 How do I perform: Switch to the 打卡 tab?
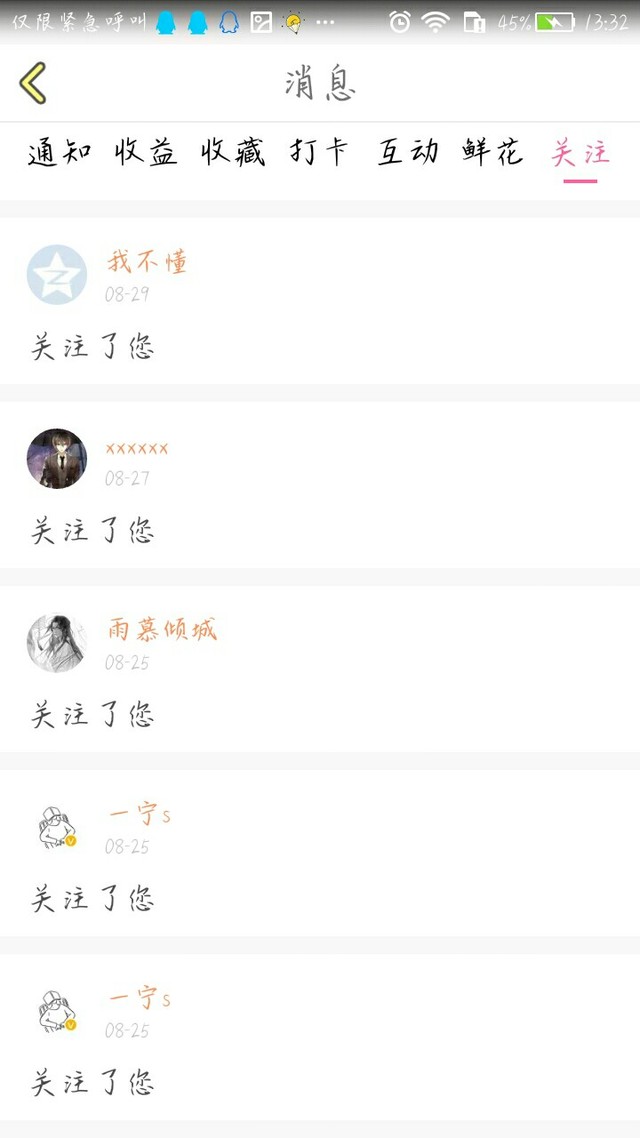319,153
